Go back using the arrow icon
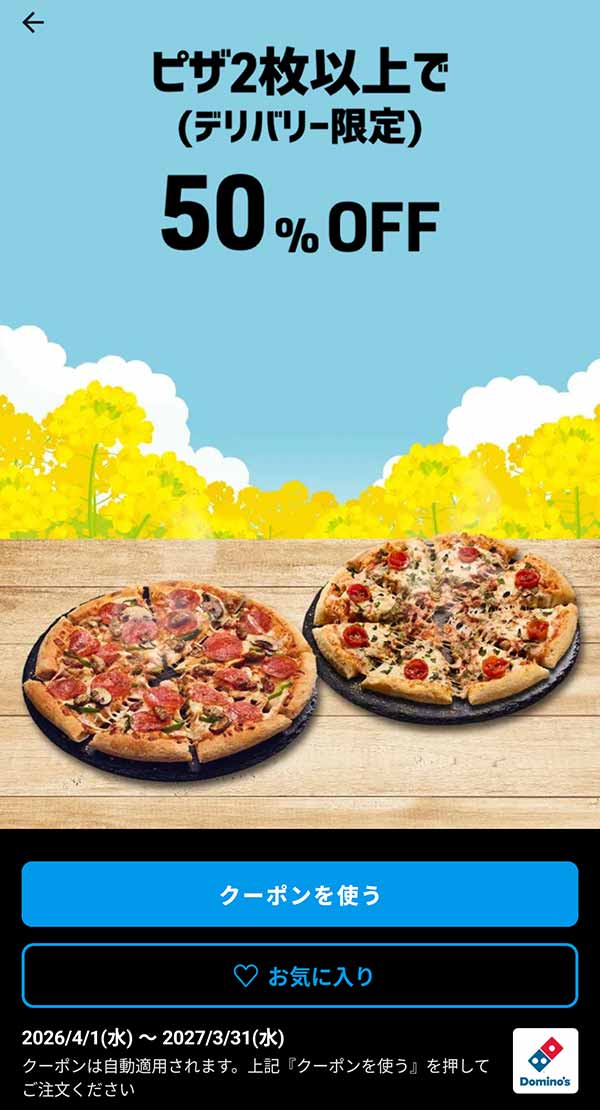This screenshot has width=600, height=1110. pyautogui.click(x=33, y=23)
